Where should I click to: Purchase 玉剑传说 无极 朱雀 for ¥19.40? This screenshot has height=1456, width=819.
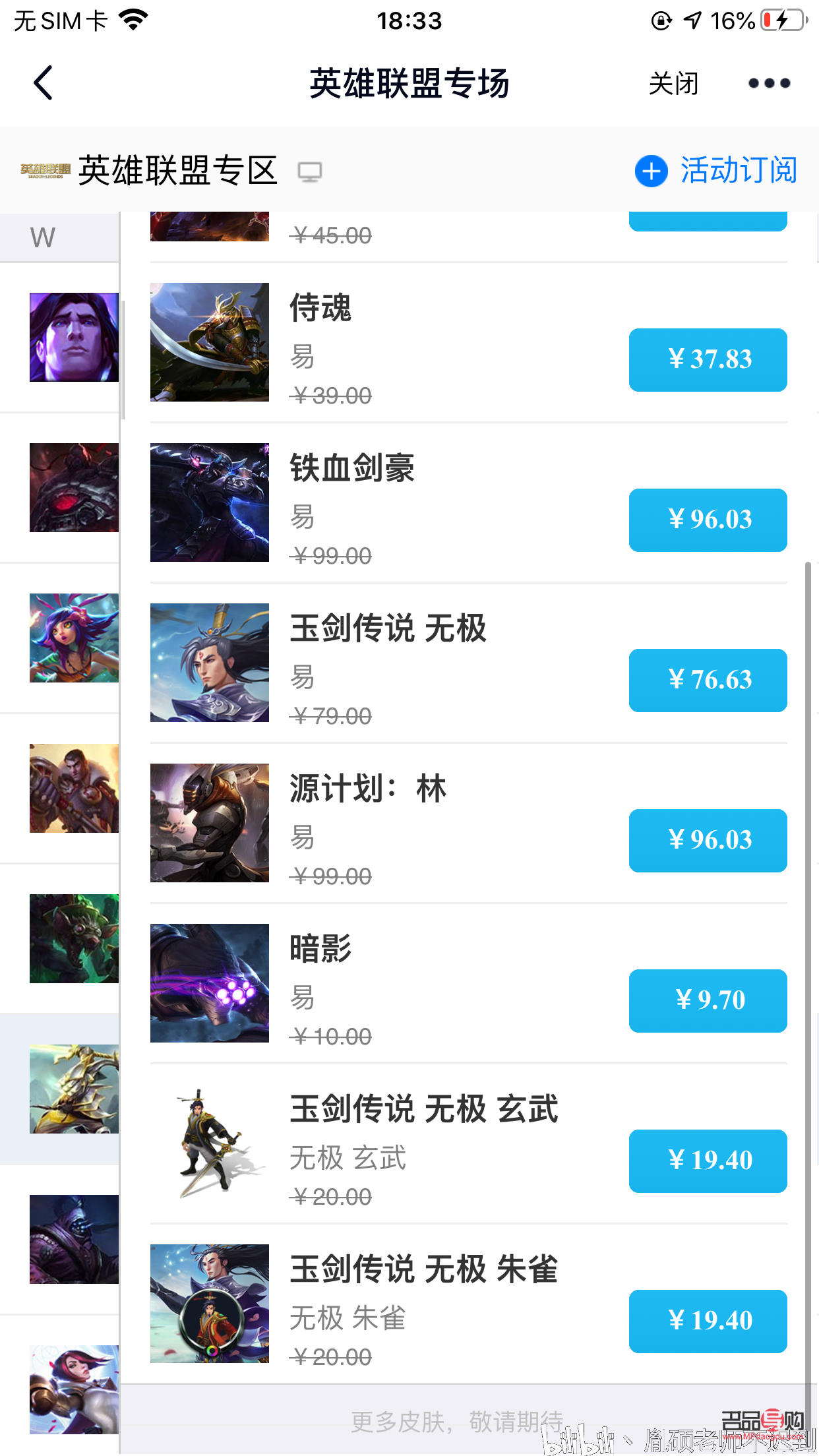point(708,1321)
